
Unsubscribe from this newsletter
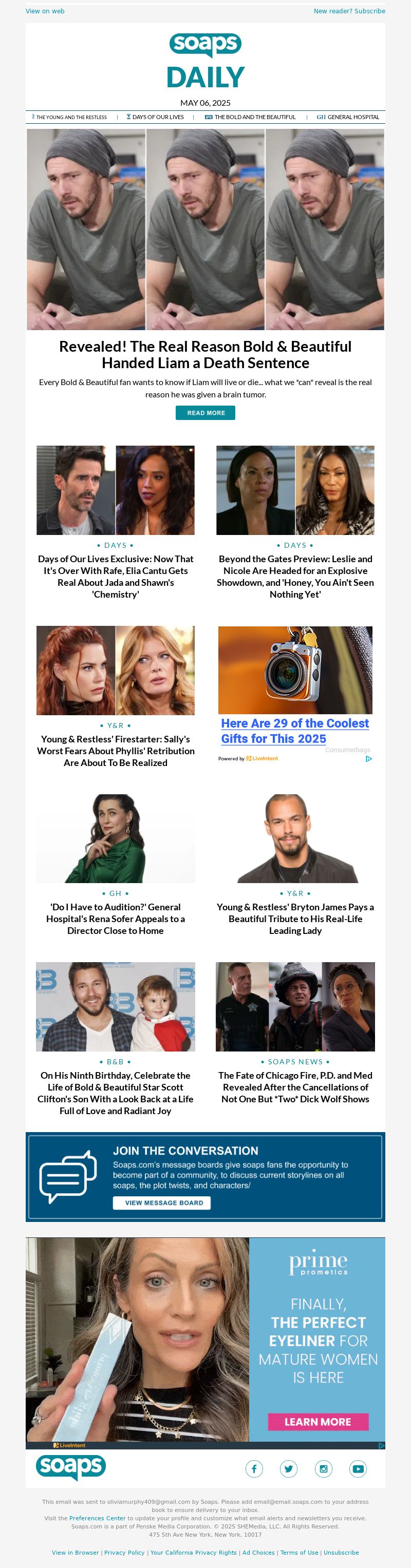pos(341,1552)
